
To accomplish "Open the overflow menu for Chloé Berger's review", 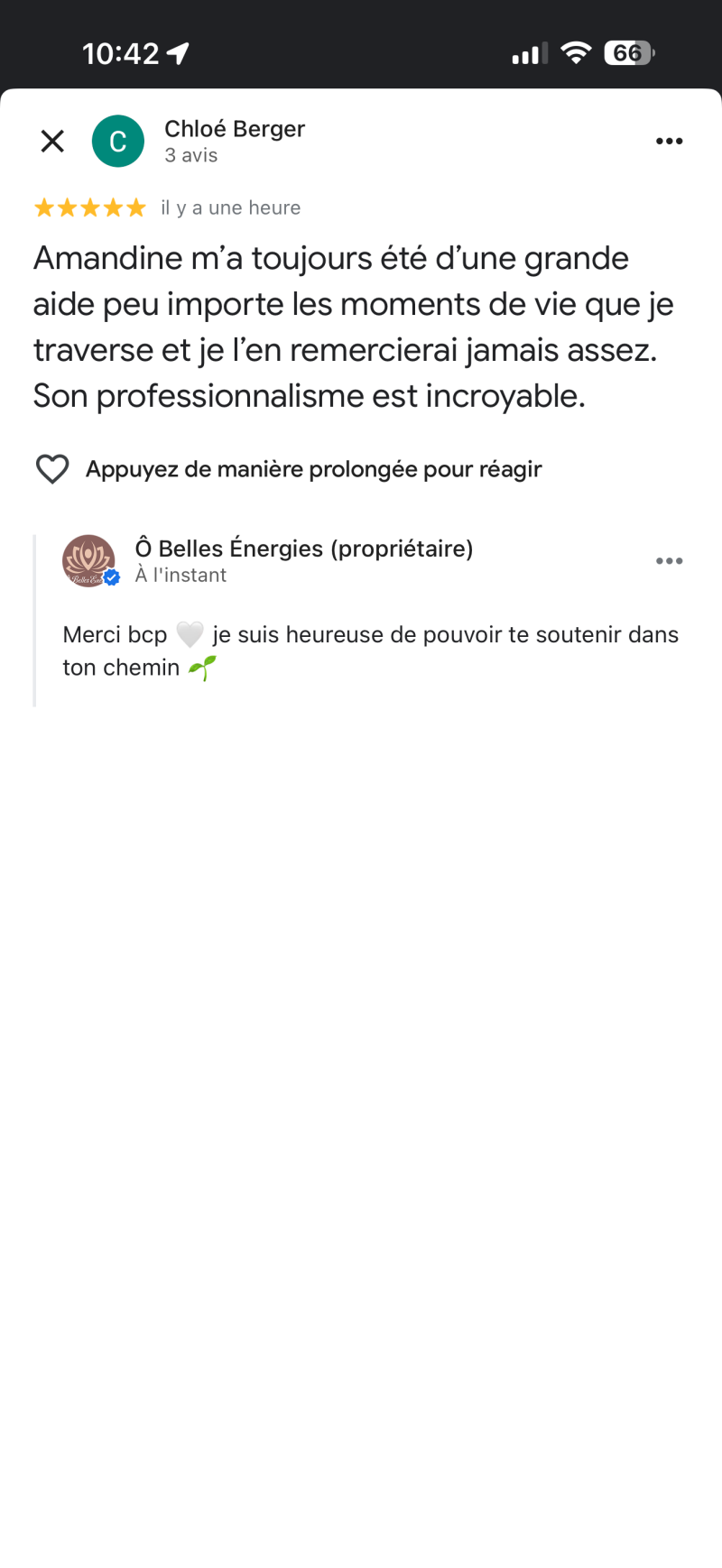I will 669,141.
